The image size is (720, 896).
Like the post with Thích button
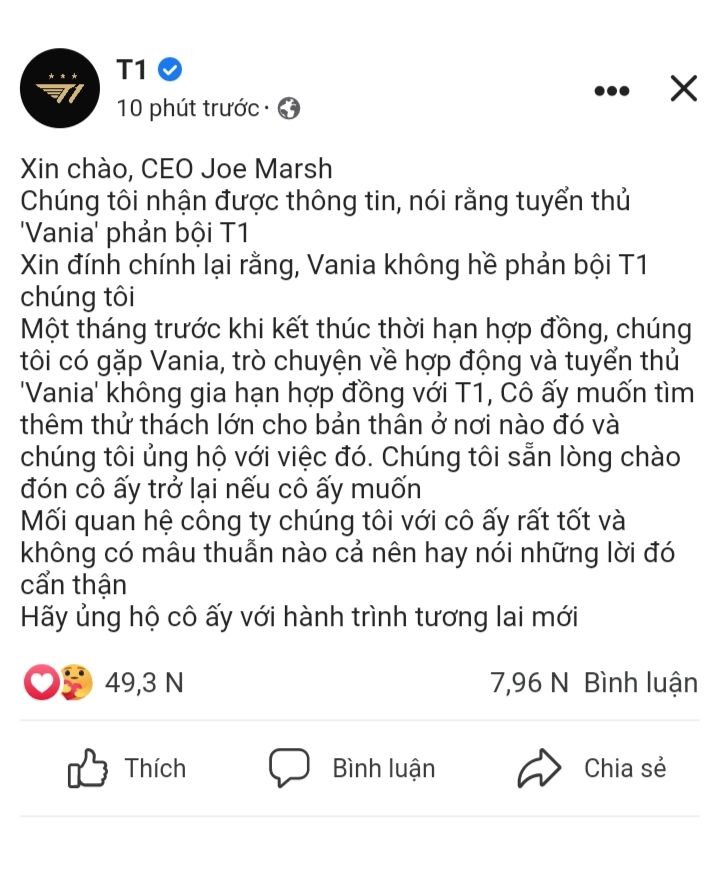click(127, 768)
